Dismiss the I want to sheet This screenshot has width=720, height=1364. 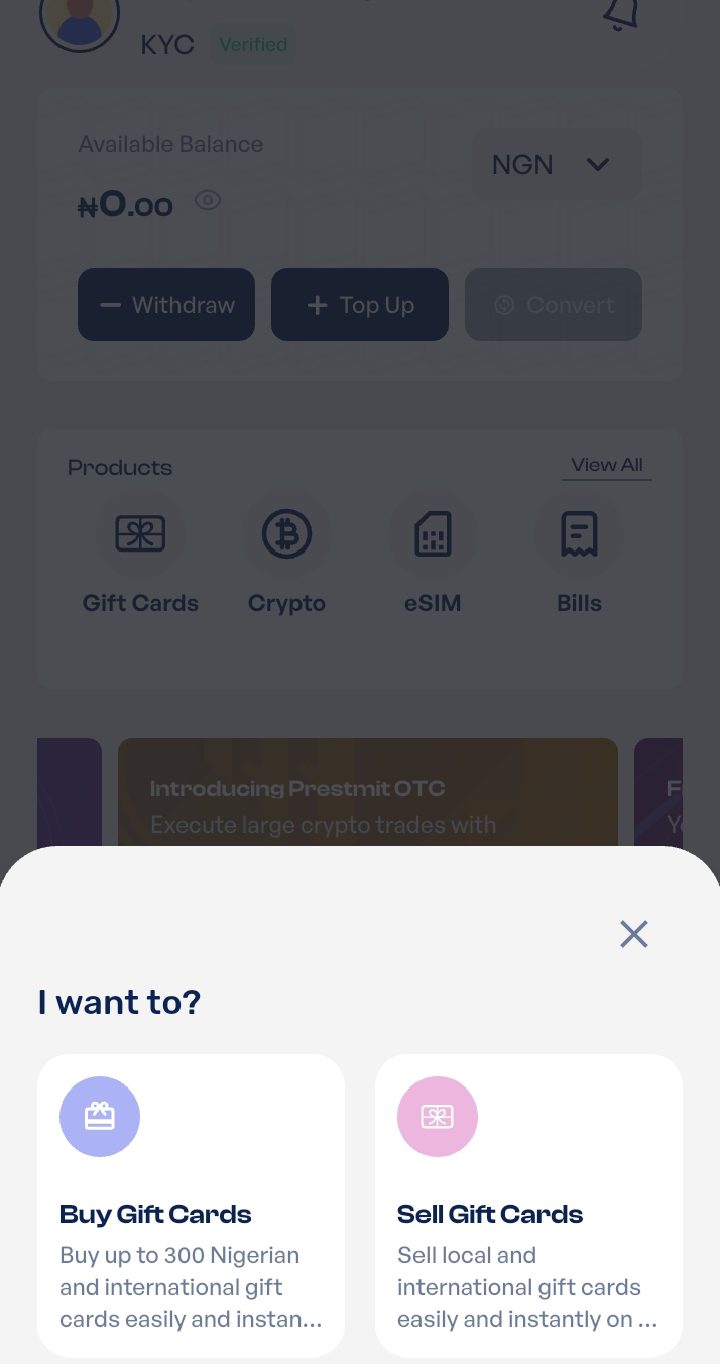click(x=633, y=934)
